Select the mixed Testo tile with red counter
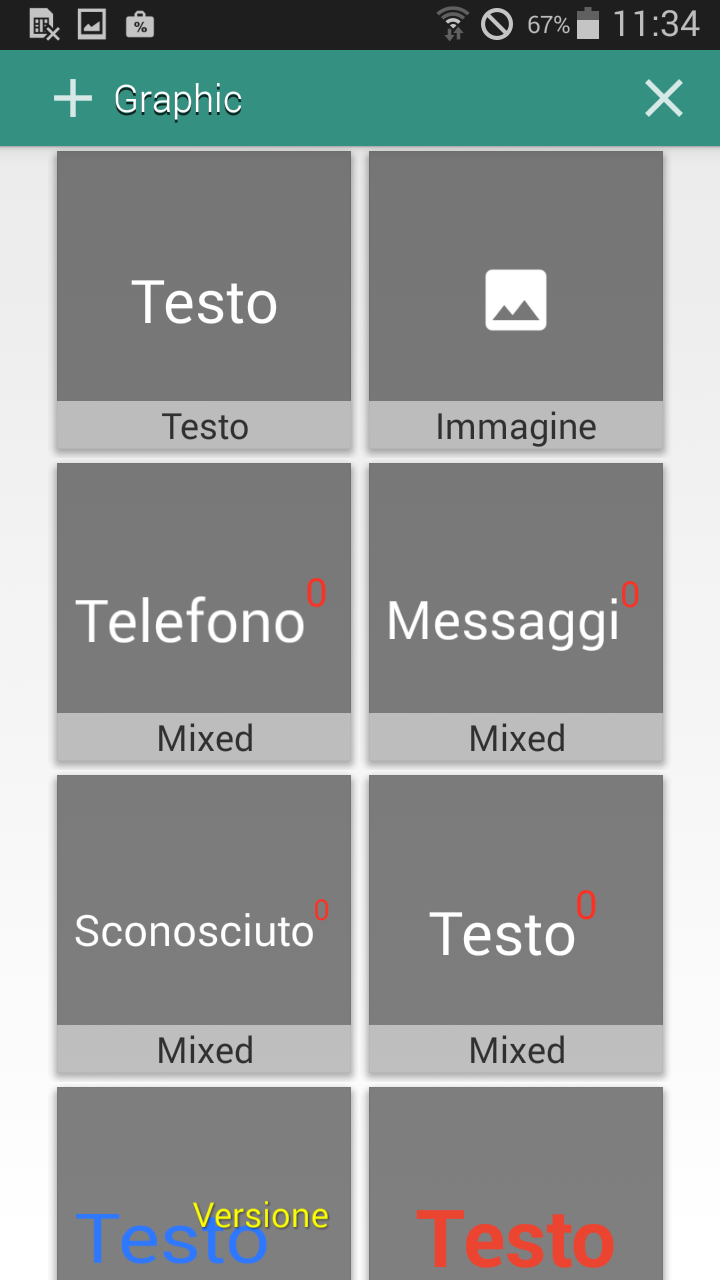The image size is (720, 1280). [x=516, y=924]
